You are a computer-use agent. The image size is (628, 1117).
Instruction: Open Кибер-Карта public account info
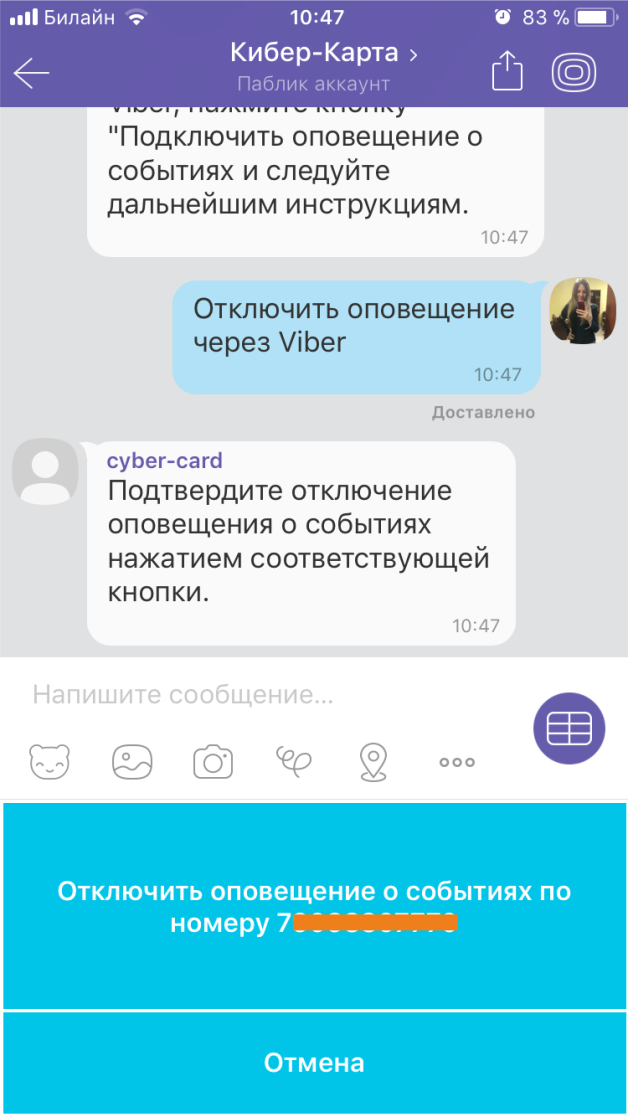tap(323, 51)
